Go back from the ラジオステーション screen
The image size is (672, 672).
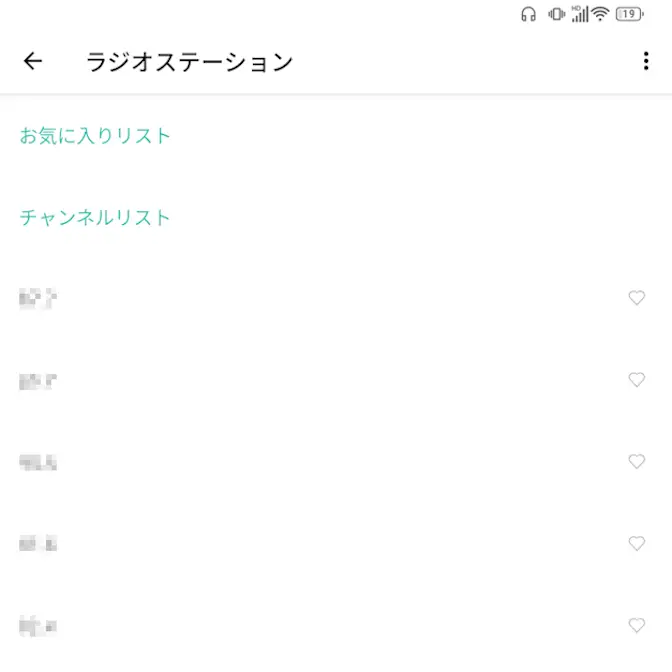33,62
